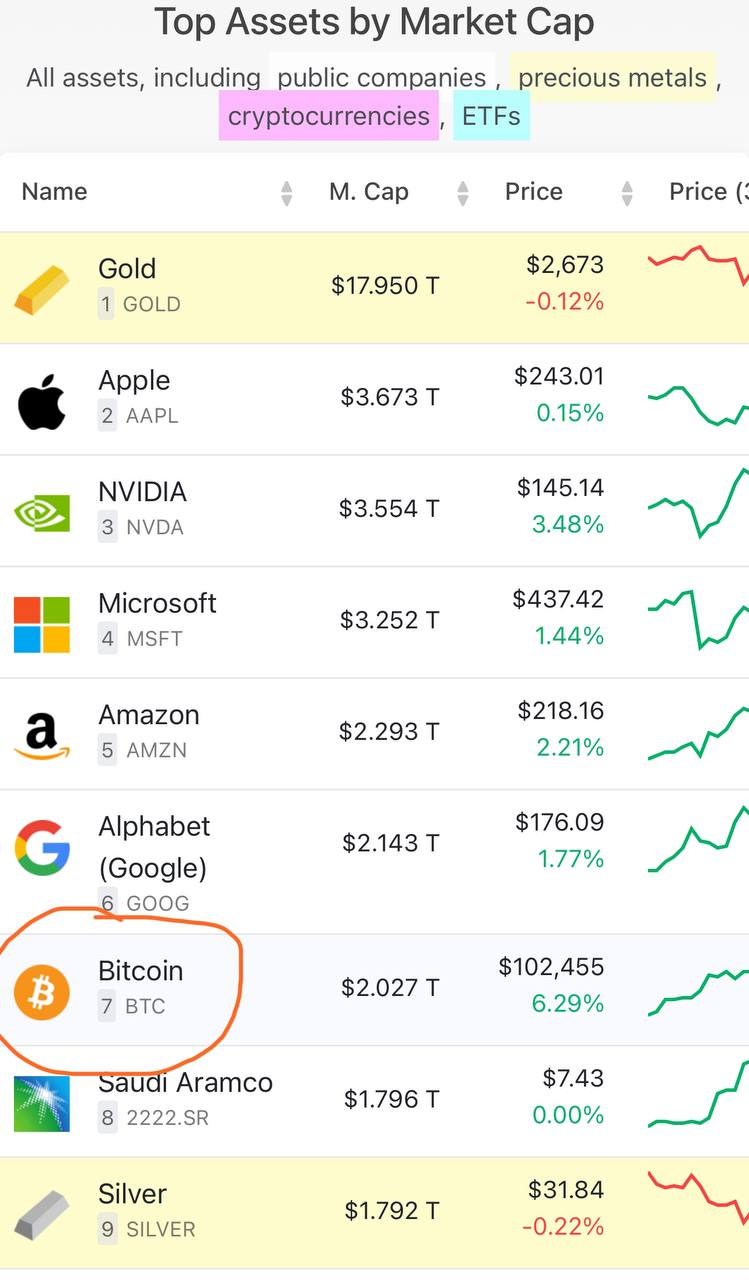Open the Bitcoin (BTC) entry
Image resolution: width=749 pixels, height=1280 pixels.
140,971
